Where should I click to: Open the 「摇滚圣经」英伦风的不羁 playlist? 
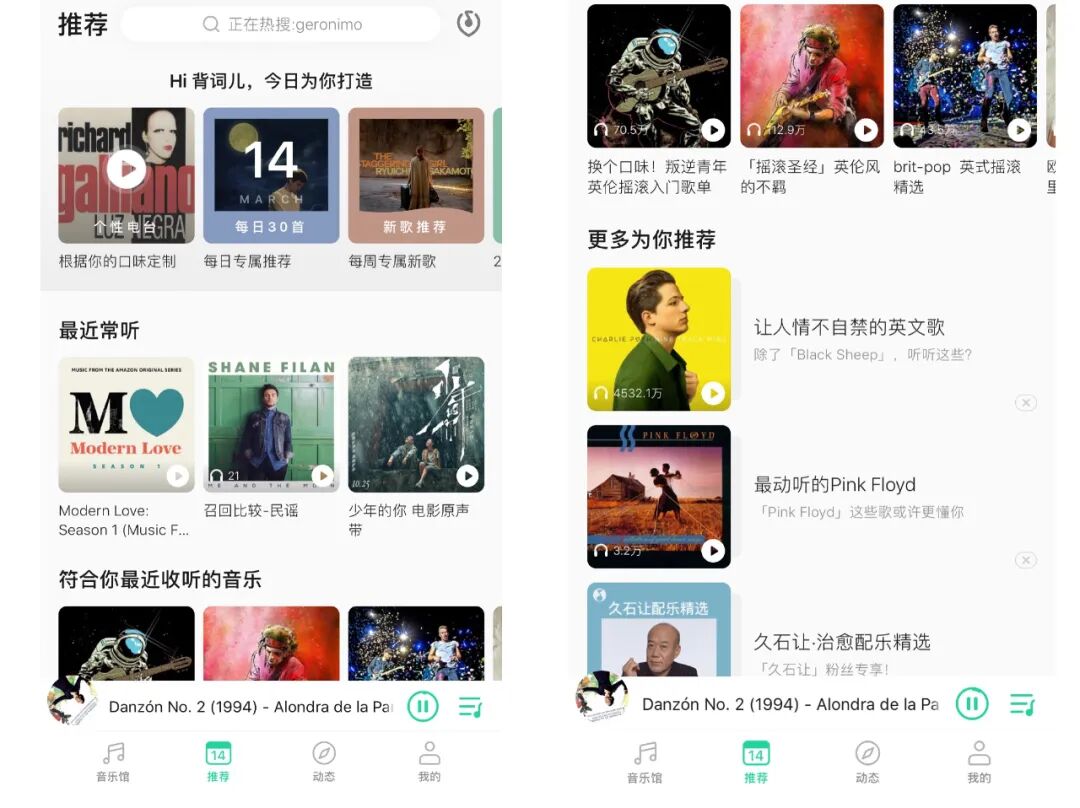(x=811, y=77)
